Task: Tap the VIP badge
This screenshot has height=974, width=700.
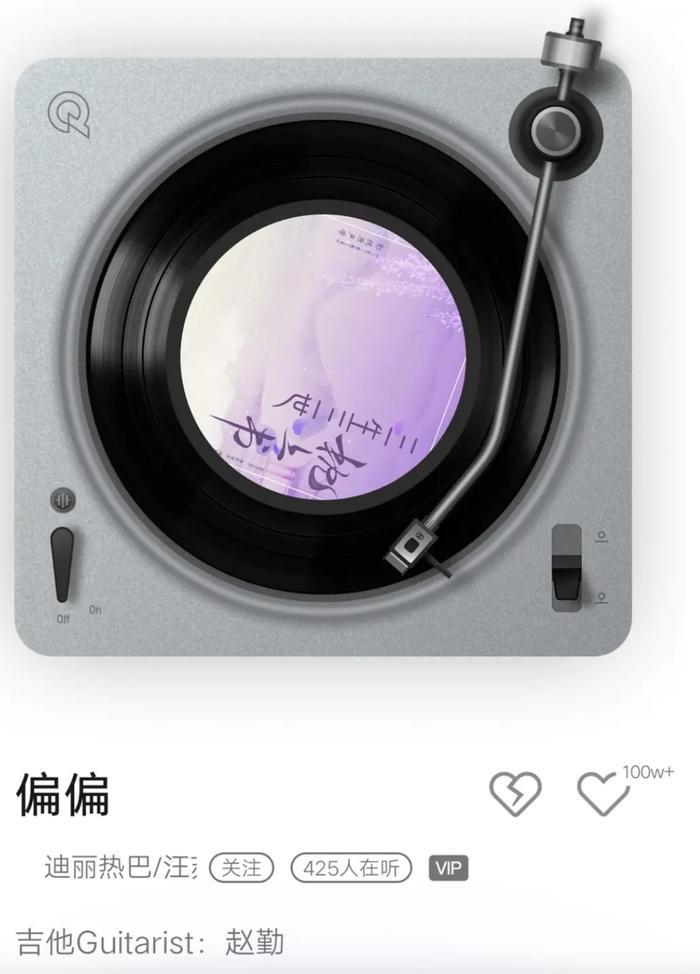Action: (x=448, y=868)
